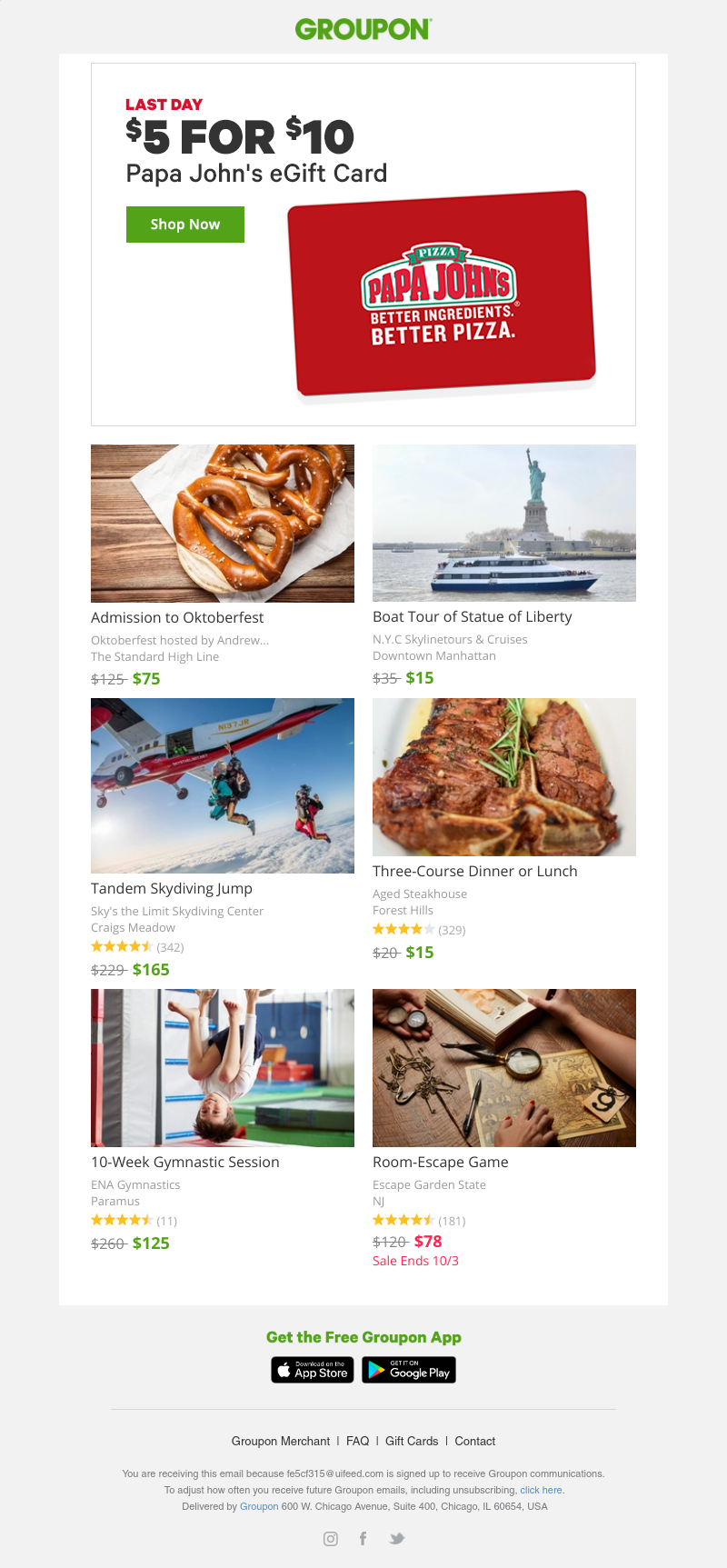The width and height of the screenshot is (727, 1568).
Task: Open the Admission to Oktoberfest deal
Action: (x=177, y=617)
